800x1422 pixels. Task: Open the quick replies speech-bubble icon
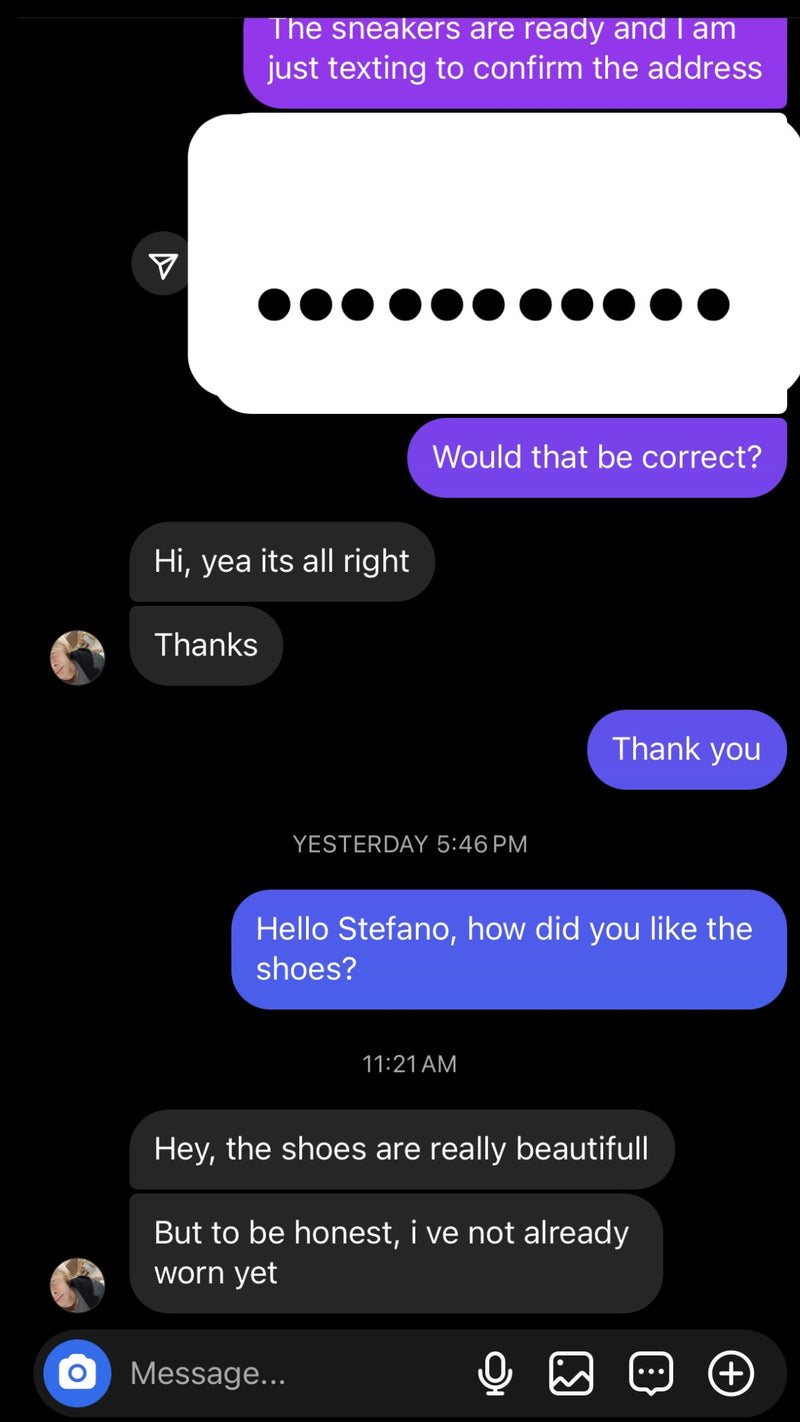[x=650, y=1373]
